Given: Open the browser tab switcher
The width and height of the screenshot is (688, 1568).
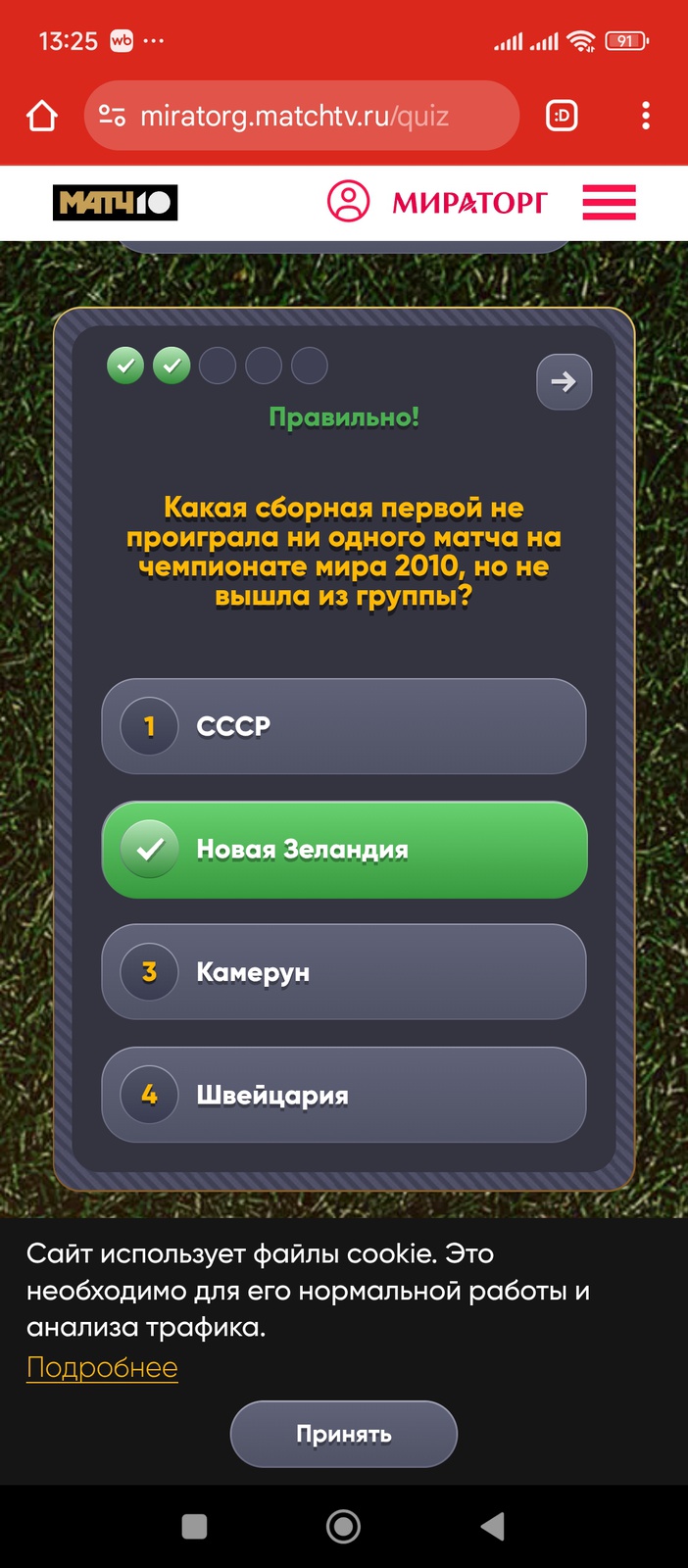Looking at the screenshot, I should tap(562, 116).
